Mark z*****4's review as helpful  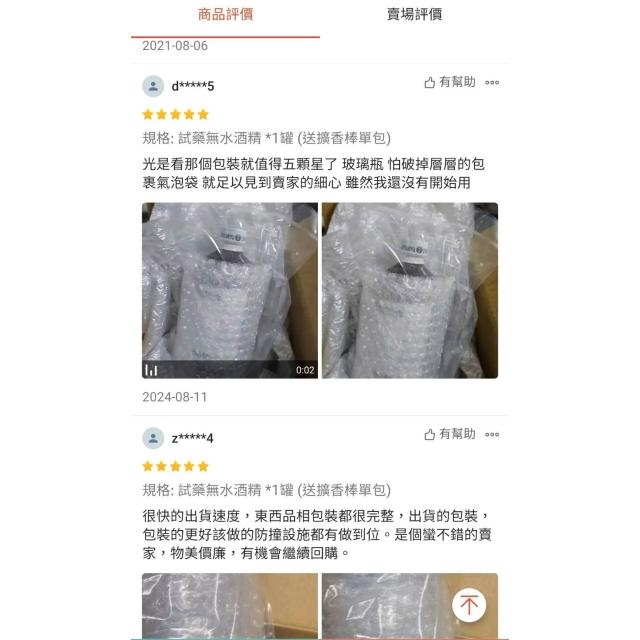pyautogui.click(x=450, y=435)
